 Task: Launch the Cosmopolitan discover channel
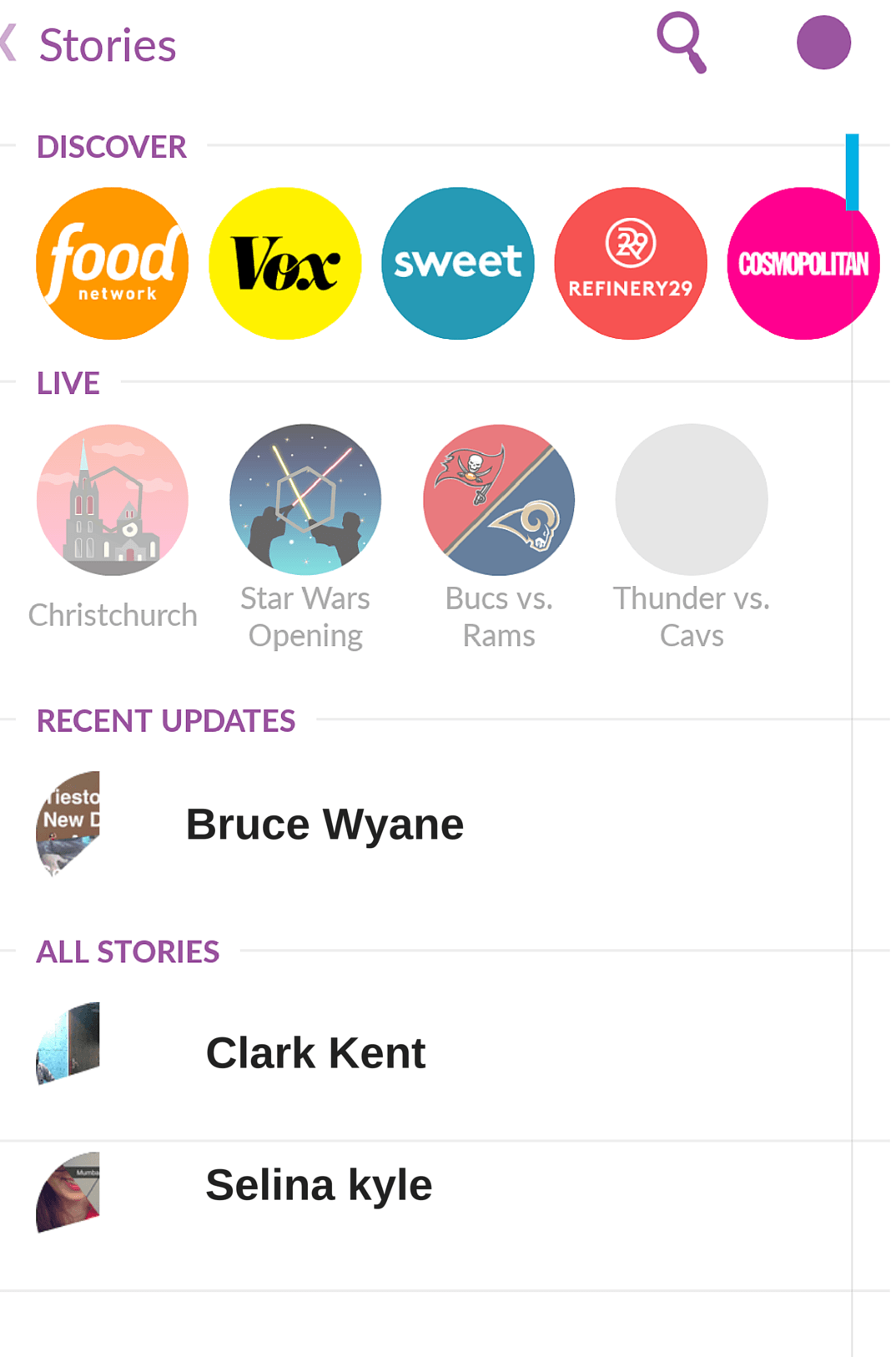[x=803, y=264]
